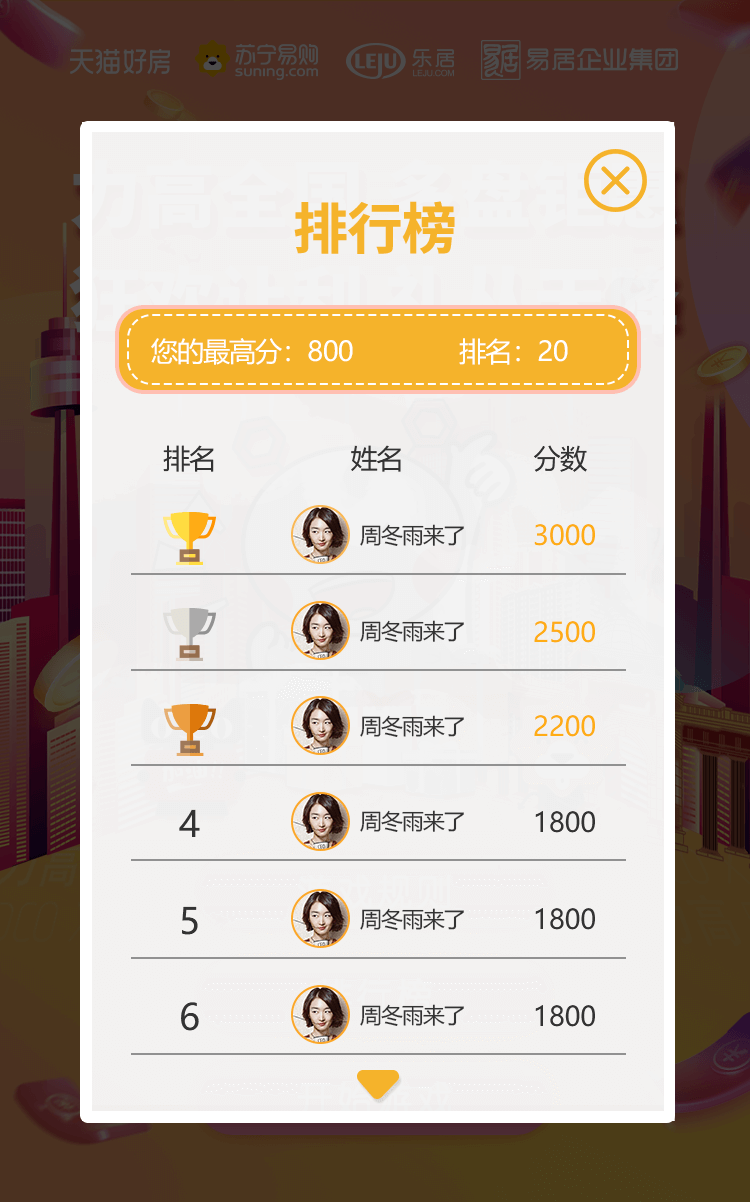Tap the down arrow to show more rankings

(378, 1083)
